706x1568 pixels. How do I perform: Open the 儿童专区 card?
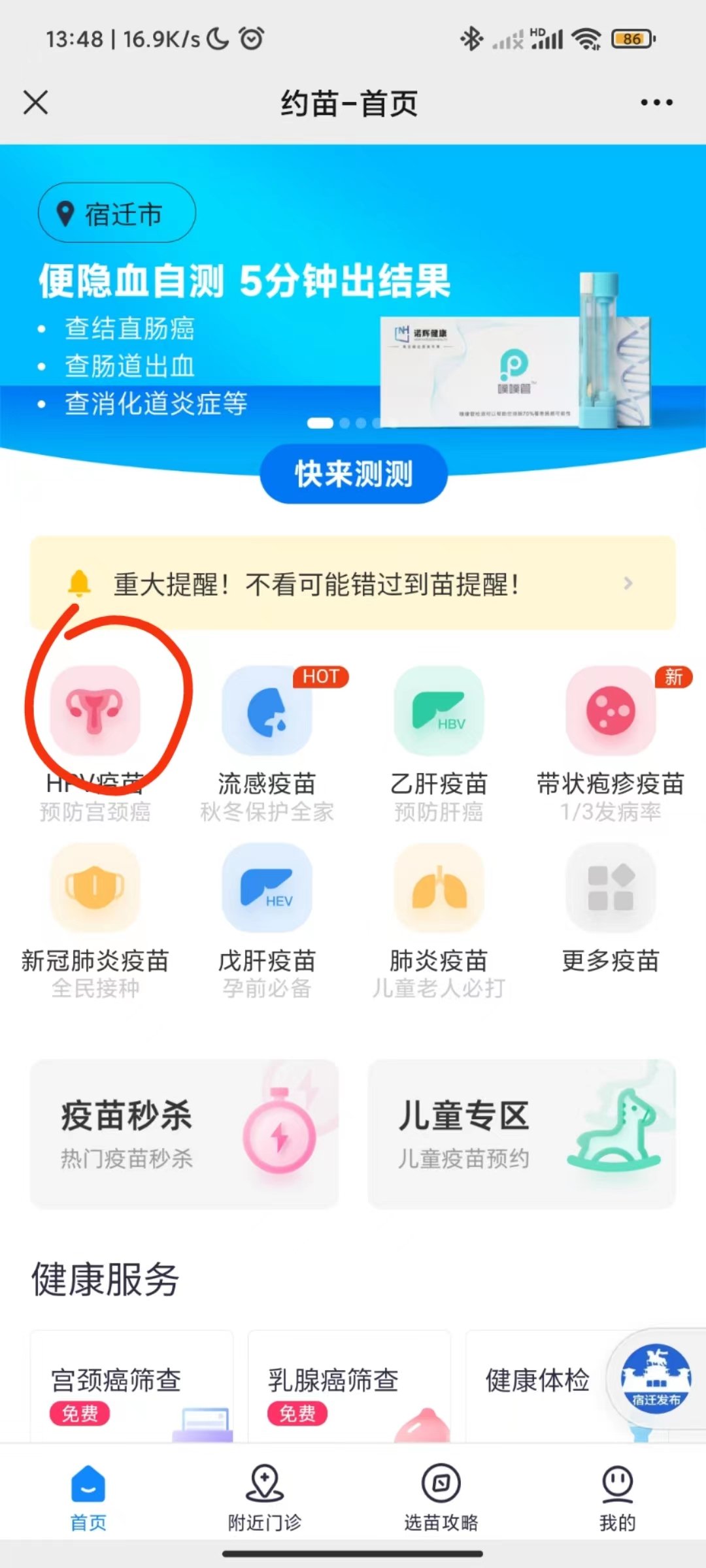click(522, 1134)
